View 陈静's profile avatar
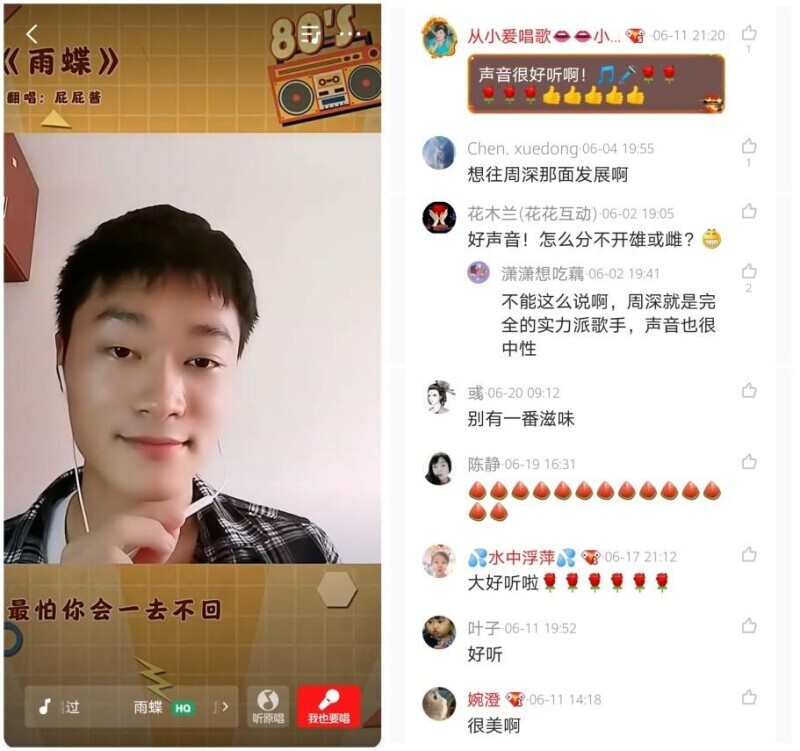This screenshot has height=751, width=800. (439, 468)
